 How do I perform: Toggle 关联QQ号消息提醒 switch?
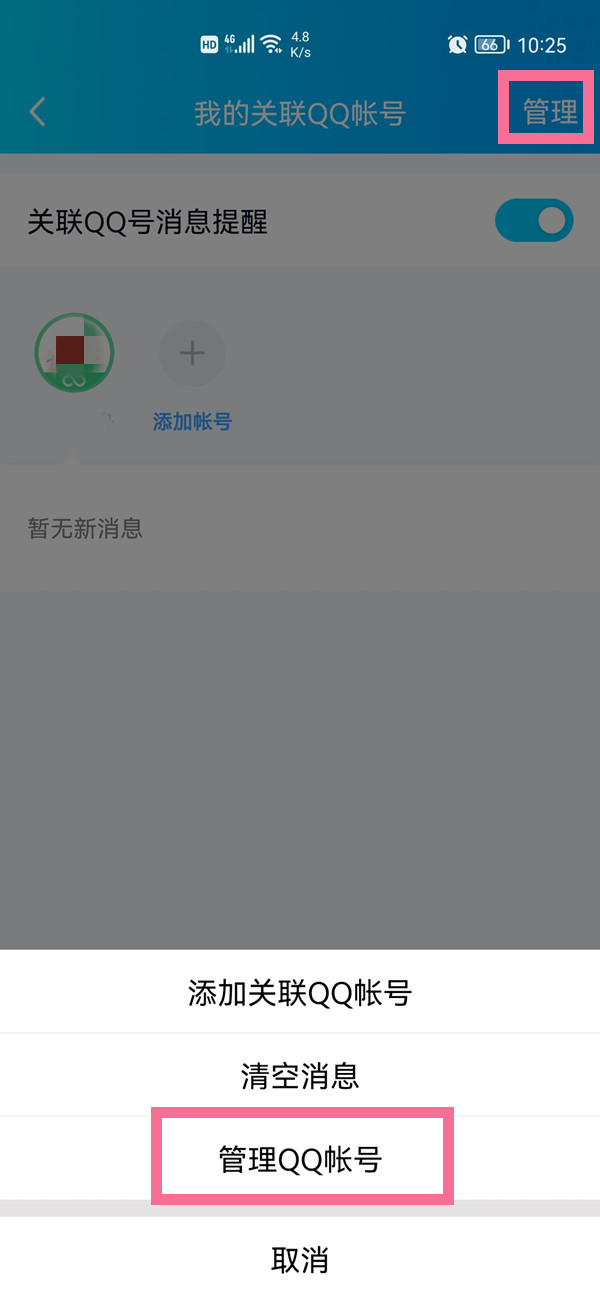(534, 221)
